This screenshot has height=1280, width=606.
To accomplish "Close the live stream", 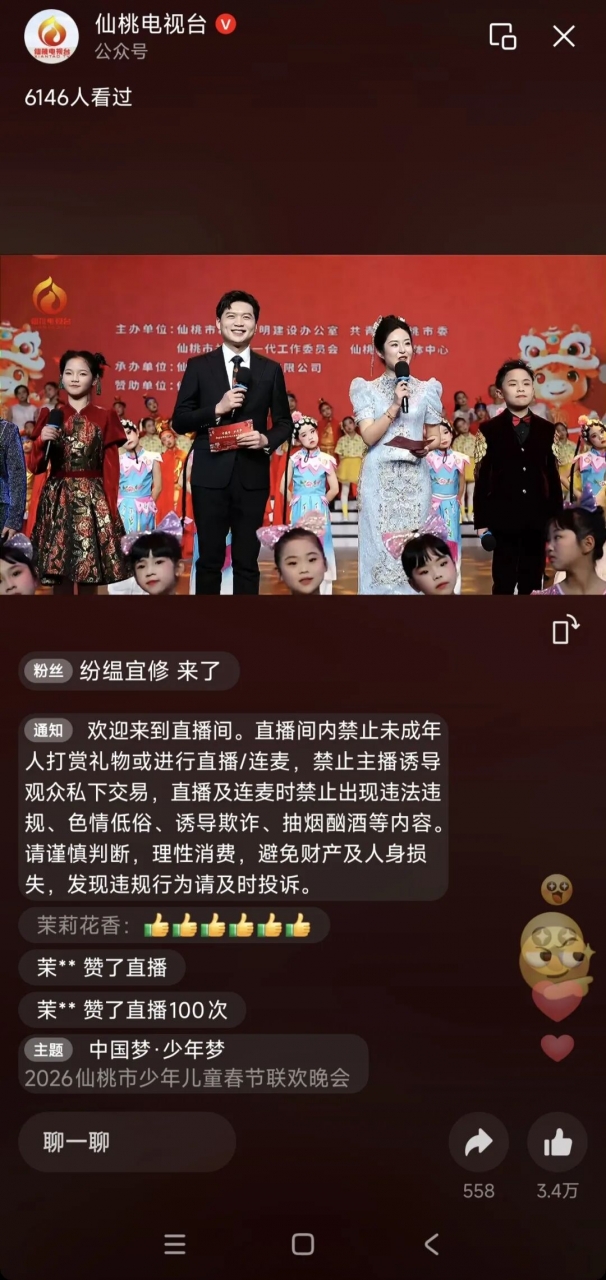I will [x=564, y=37].
